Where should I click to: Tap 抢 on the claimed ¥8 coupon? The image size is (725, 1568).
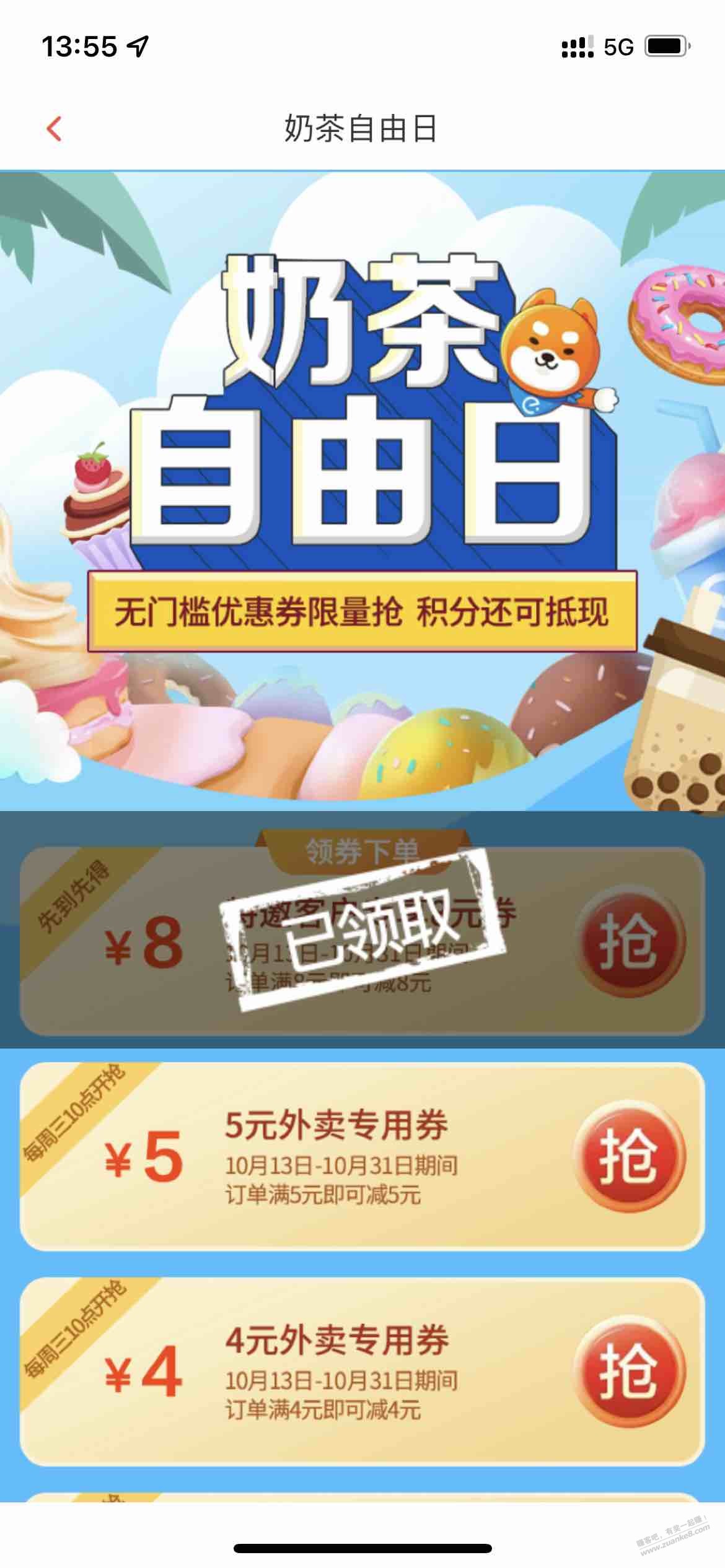click(628, 941)
